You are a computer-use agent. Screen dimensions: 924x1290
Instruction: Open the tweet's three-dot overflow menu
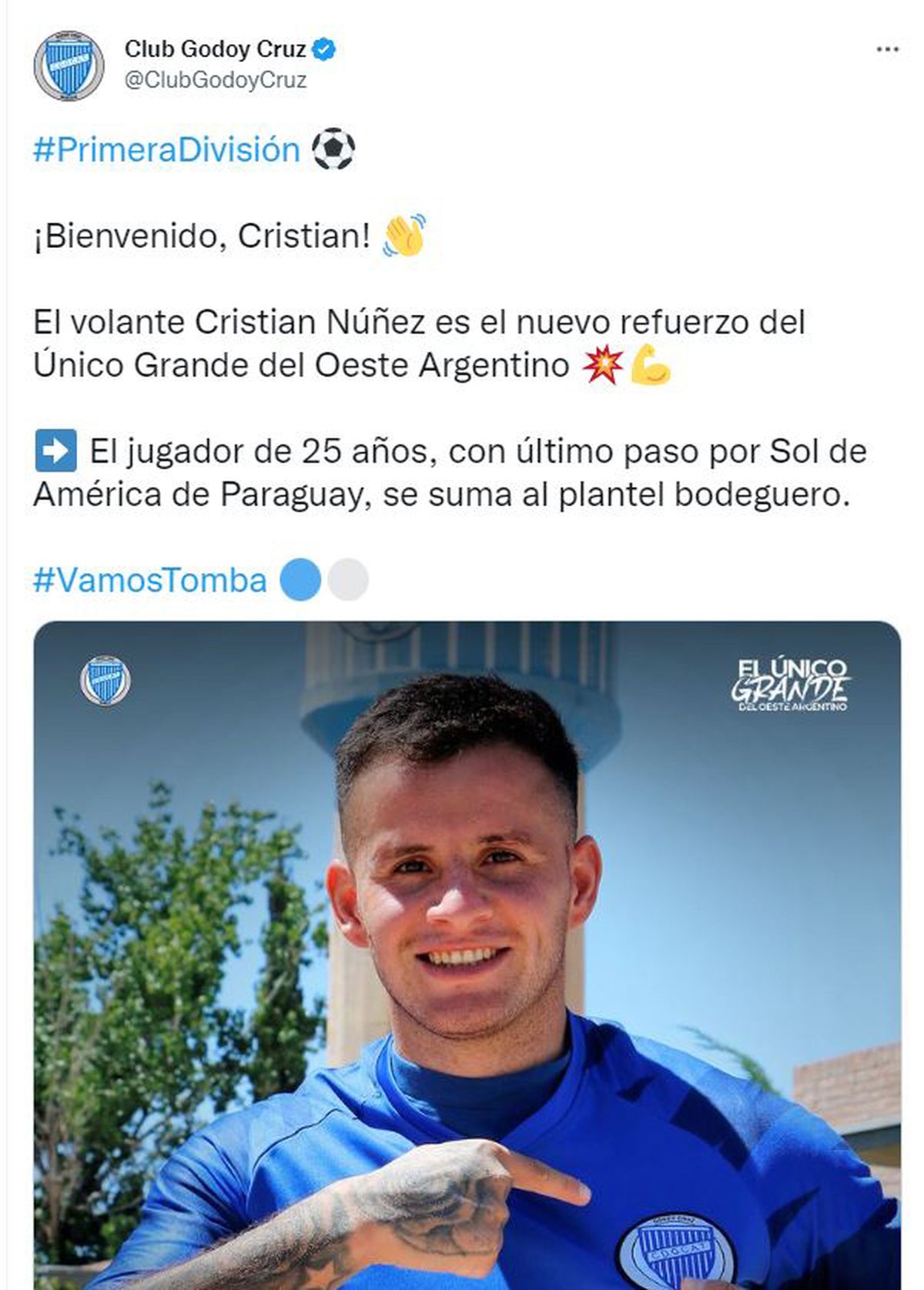(x=887, y=50)
